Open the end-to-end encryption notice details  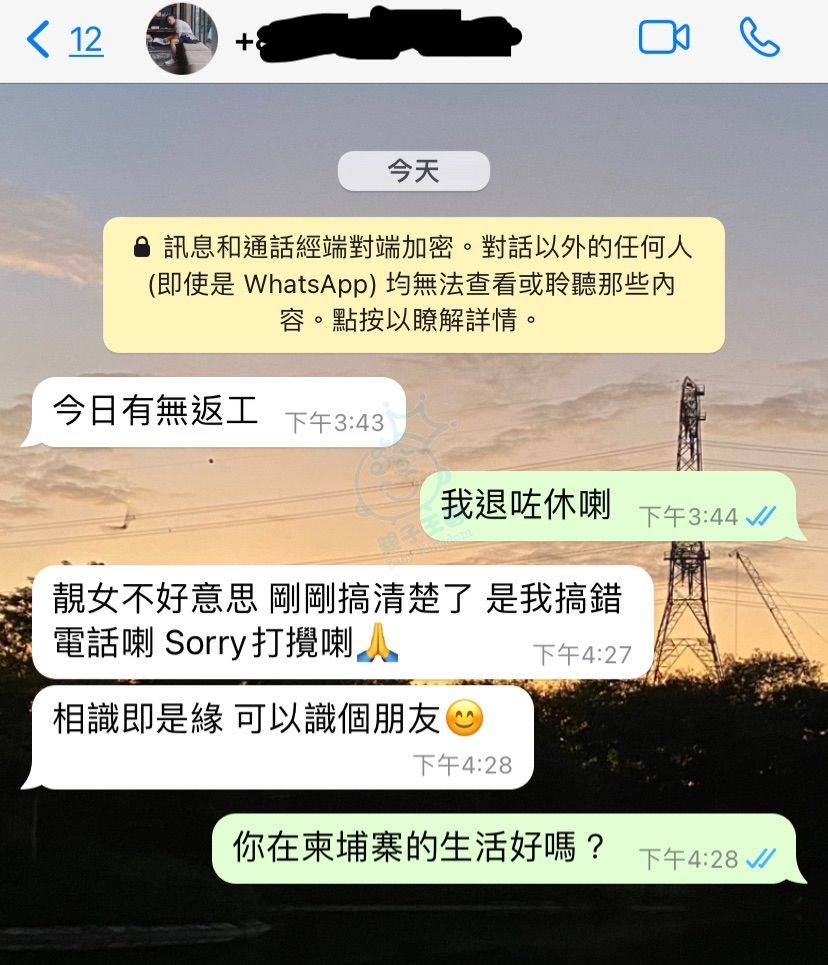(x=413, y=284)
